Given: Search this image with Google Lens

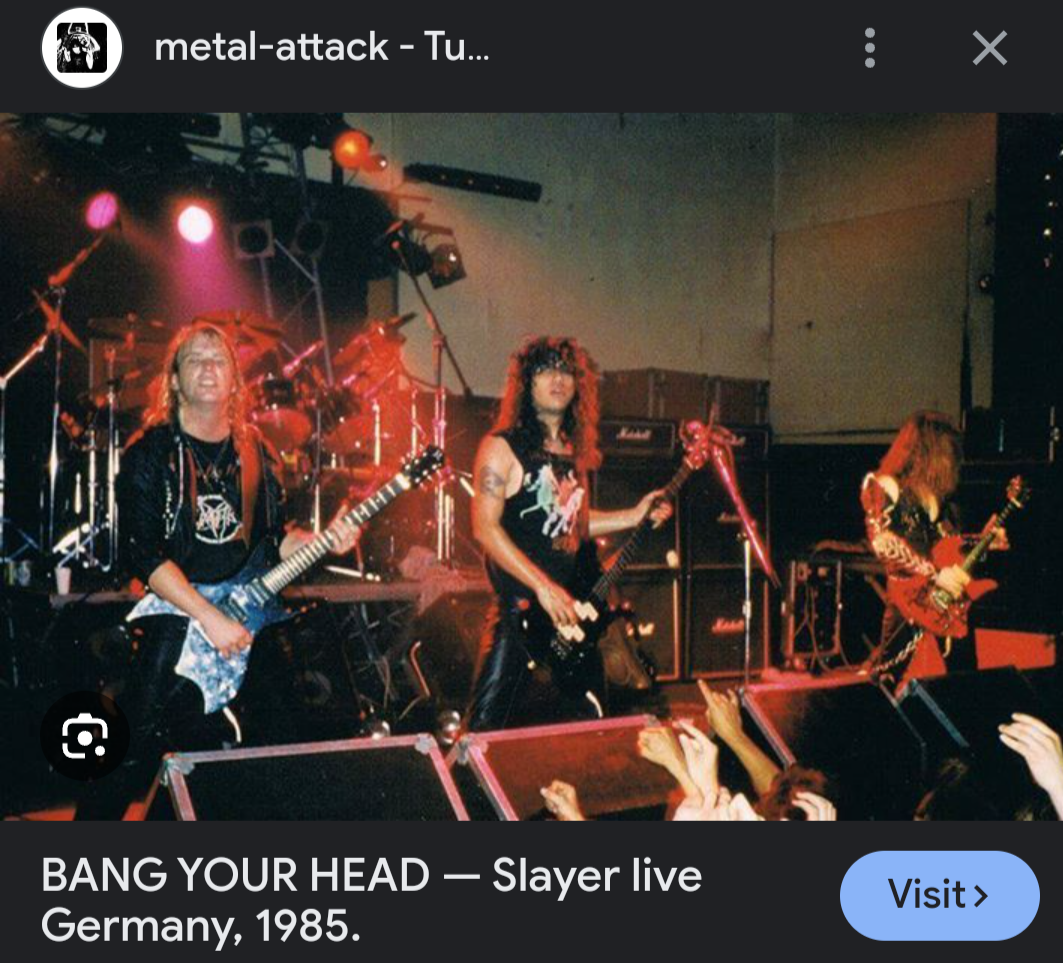Looking at the screenshot, I should pos(83,736).
